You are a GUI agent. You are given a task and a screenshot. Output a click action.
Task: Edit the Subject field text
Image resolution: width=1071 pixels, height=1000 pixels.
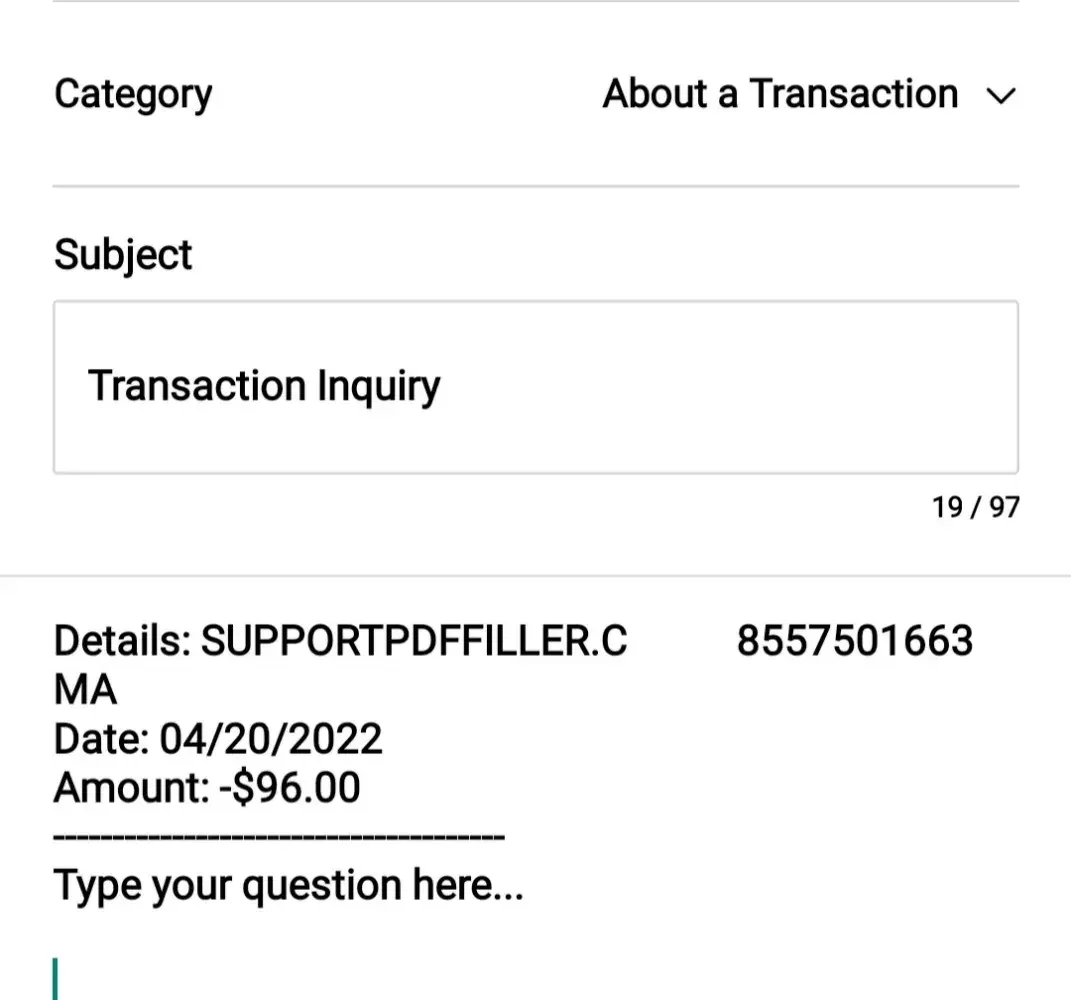(535, 387)
